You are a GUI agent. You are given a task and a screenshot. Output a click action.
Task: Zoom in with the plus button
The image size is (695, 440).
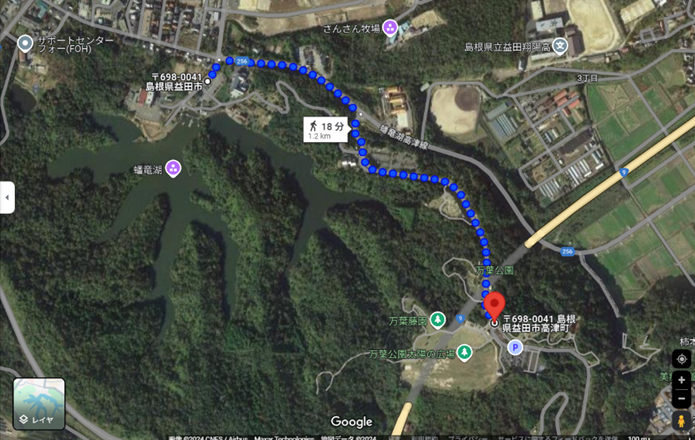click(682, 380)
